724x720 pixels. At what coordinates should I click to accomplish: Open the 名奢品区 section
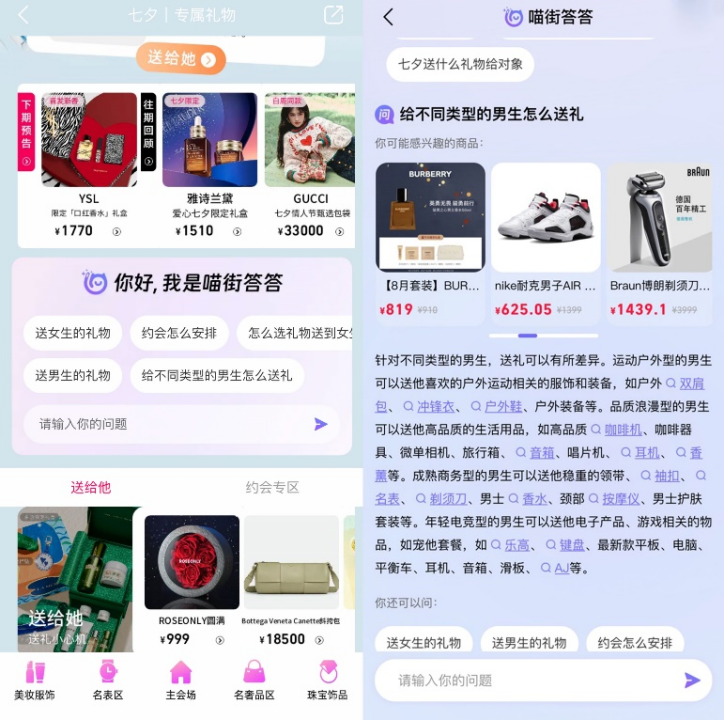coord(254,680)
